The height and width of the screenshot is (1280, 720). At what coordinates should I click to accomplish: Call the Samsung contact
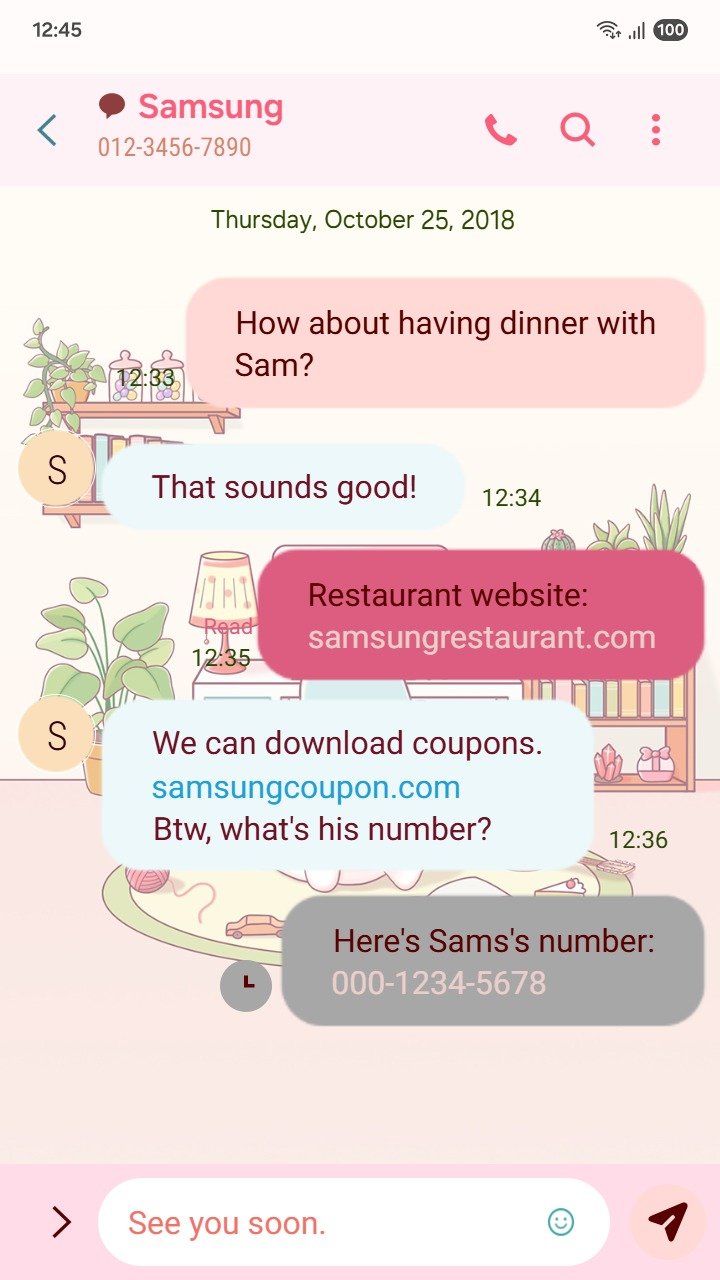[x=500, y=130]
